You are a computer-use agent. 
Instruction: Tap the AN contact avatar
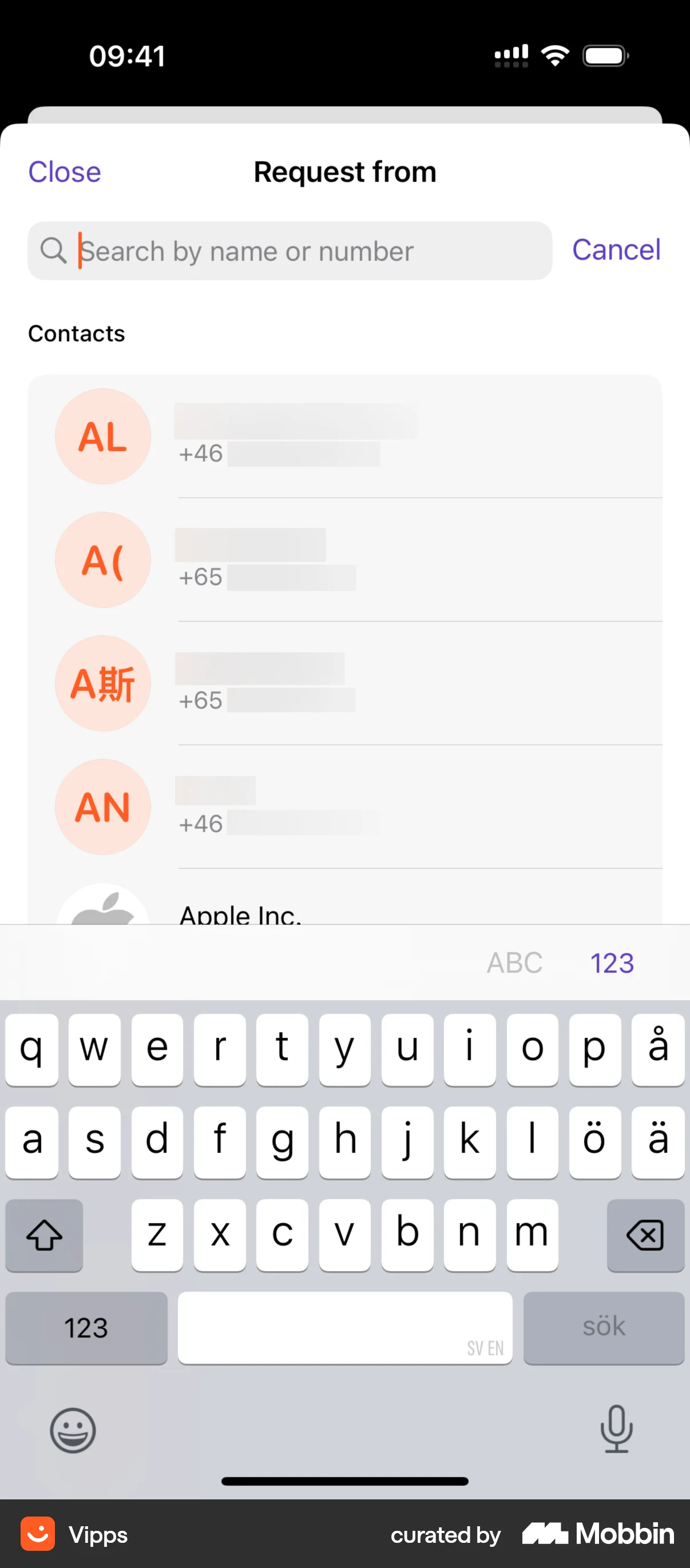point(102,806)
